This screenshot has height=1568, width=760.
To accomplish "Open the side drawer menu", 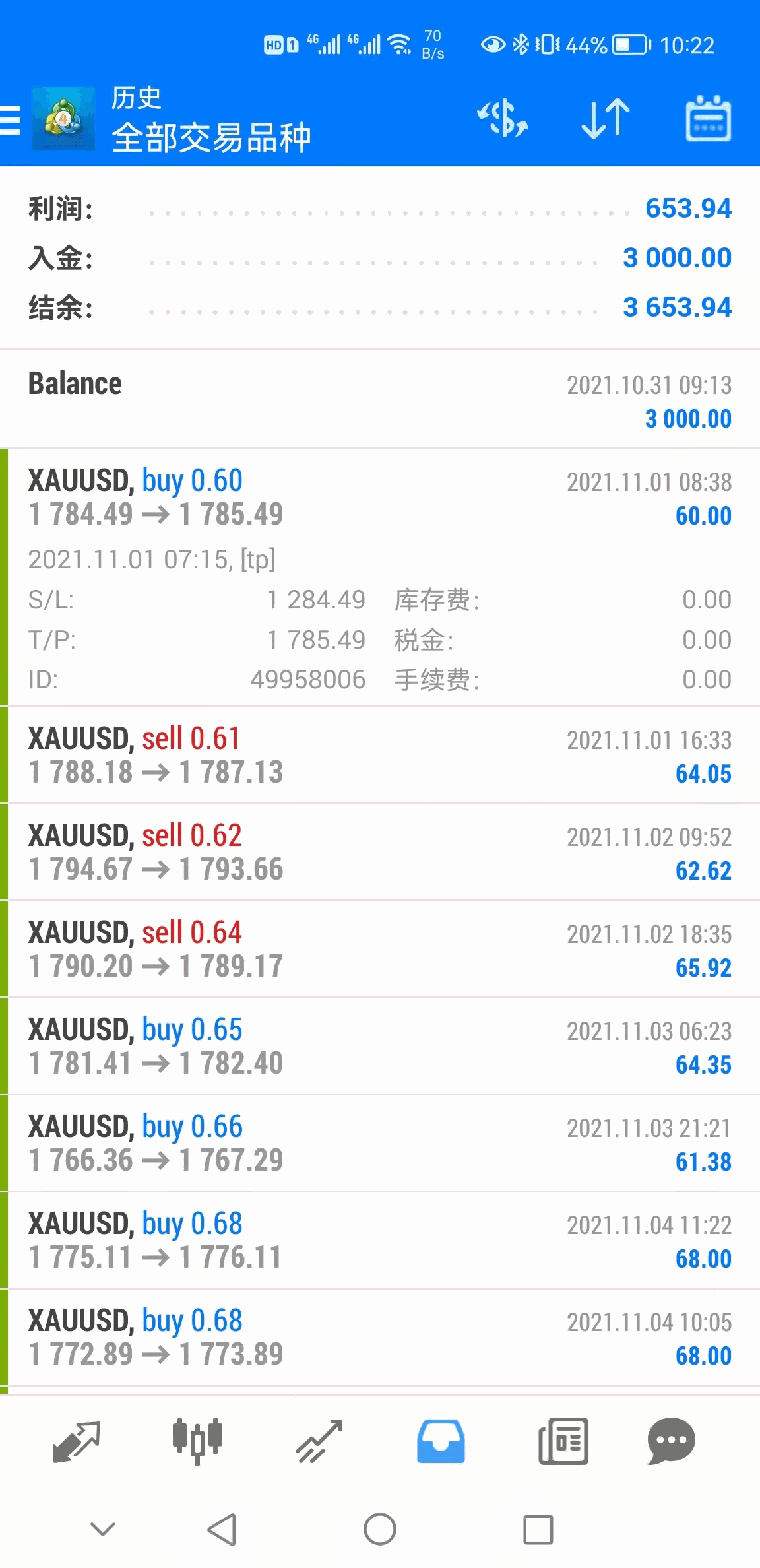I will 11,120.
